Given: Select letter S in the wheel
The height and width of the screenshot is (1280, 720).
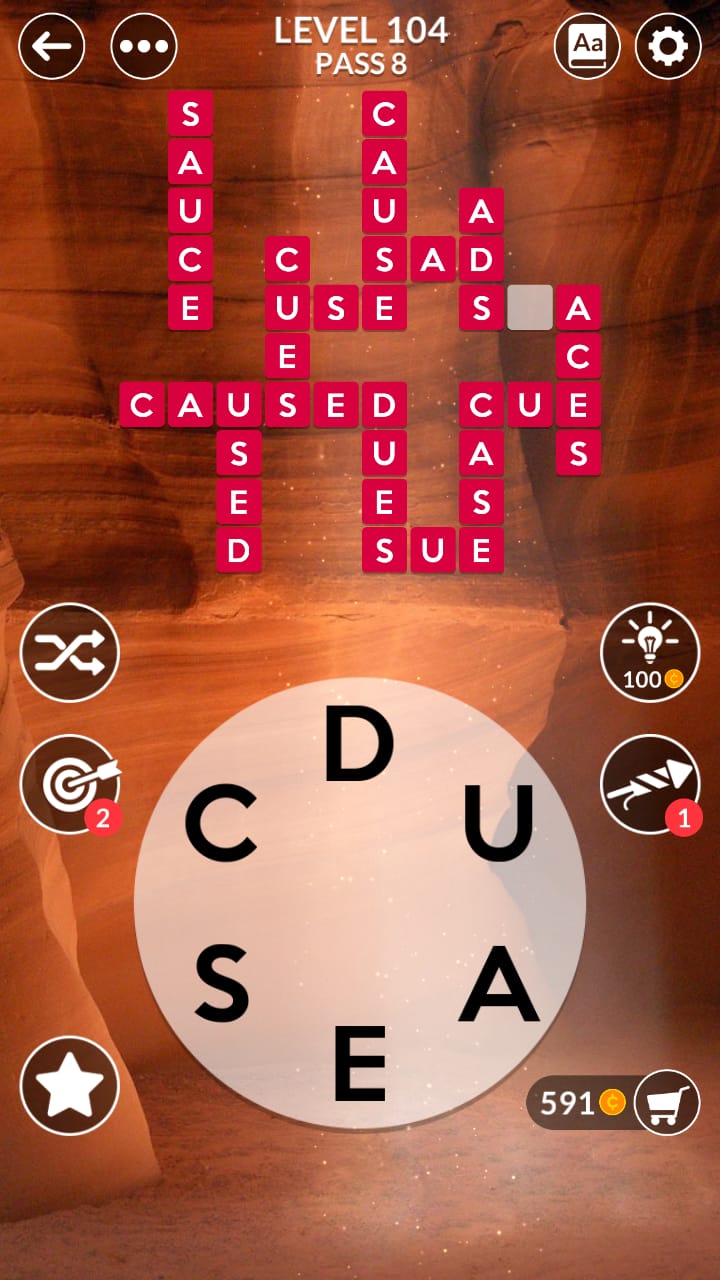Looking at the screenshot, I should tap(221, 985).
